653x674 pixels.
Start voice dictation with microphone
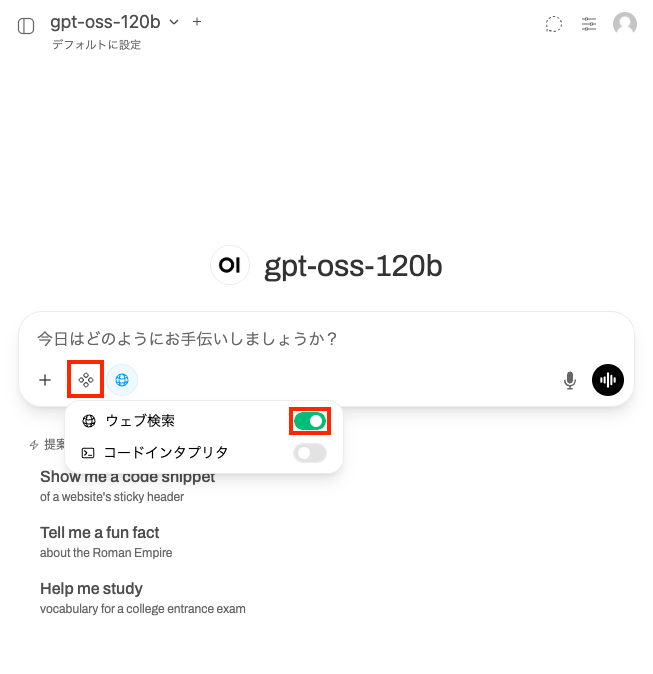pos(570,380)
